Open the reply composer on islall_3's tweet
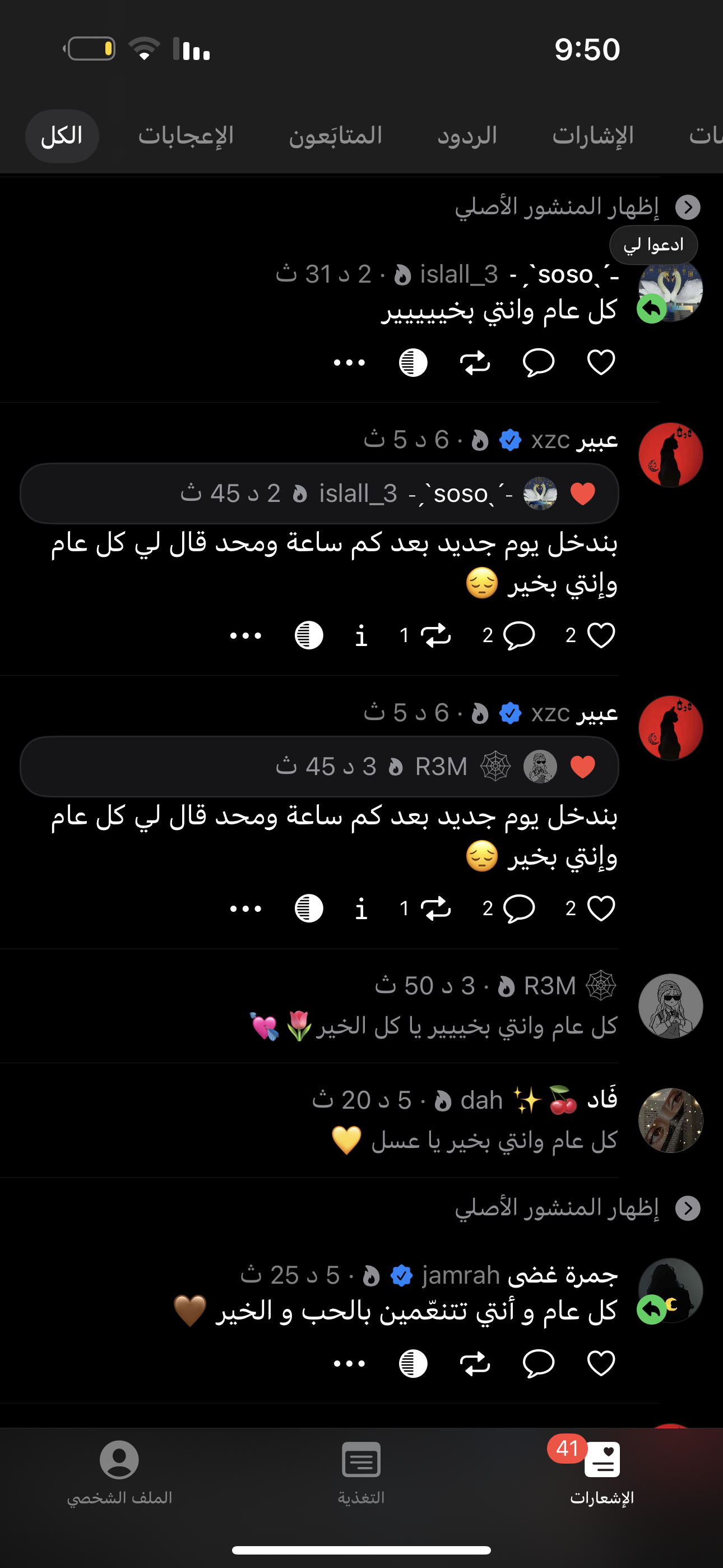Viewport: 723px width, 1568px height. [537, 362]
